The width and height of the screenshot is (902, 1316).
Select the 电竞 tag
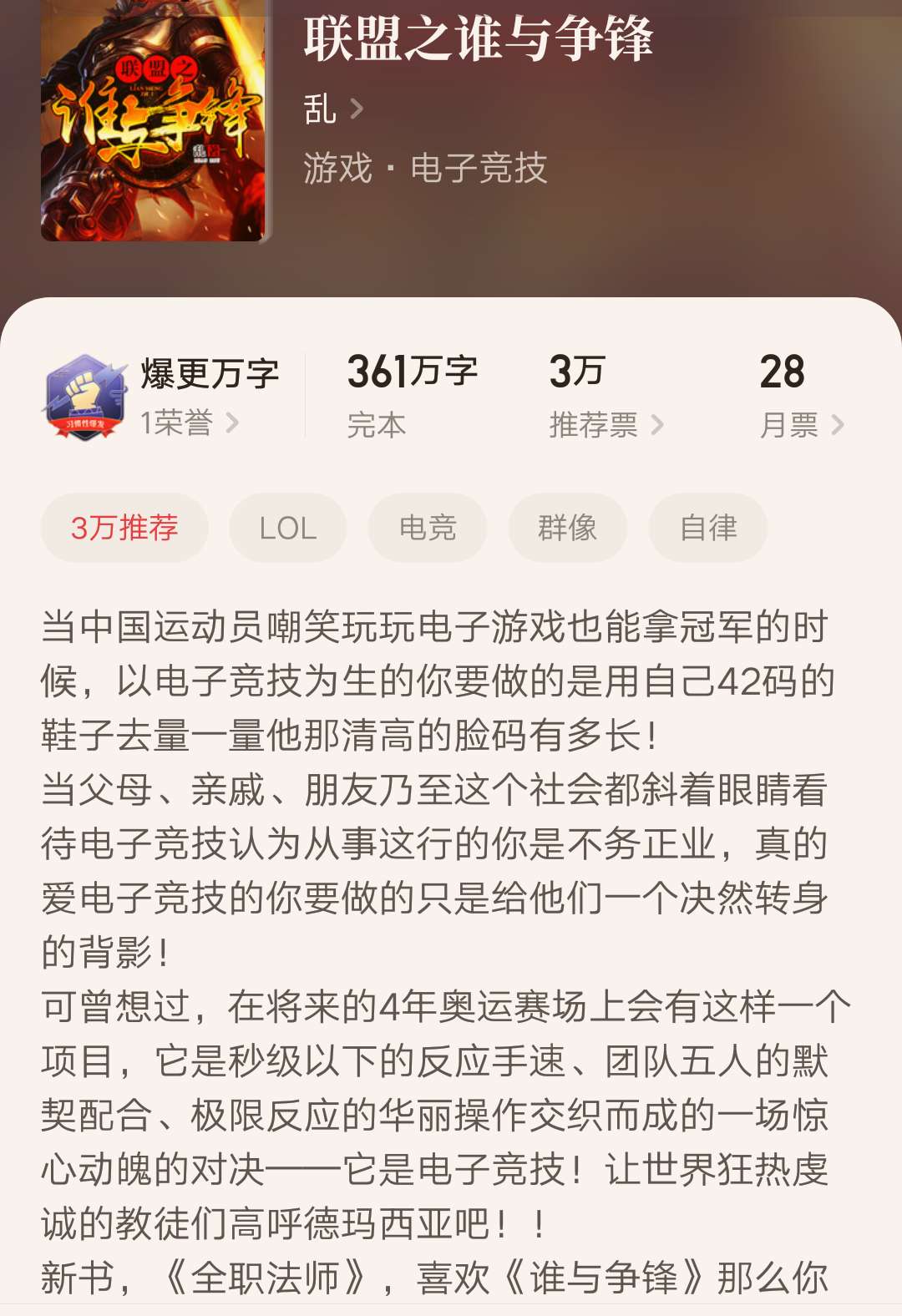428,527
